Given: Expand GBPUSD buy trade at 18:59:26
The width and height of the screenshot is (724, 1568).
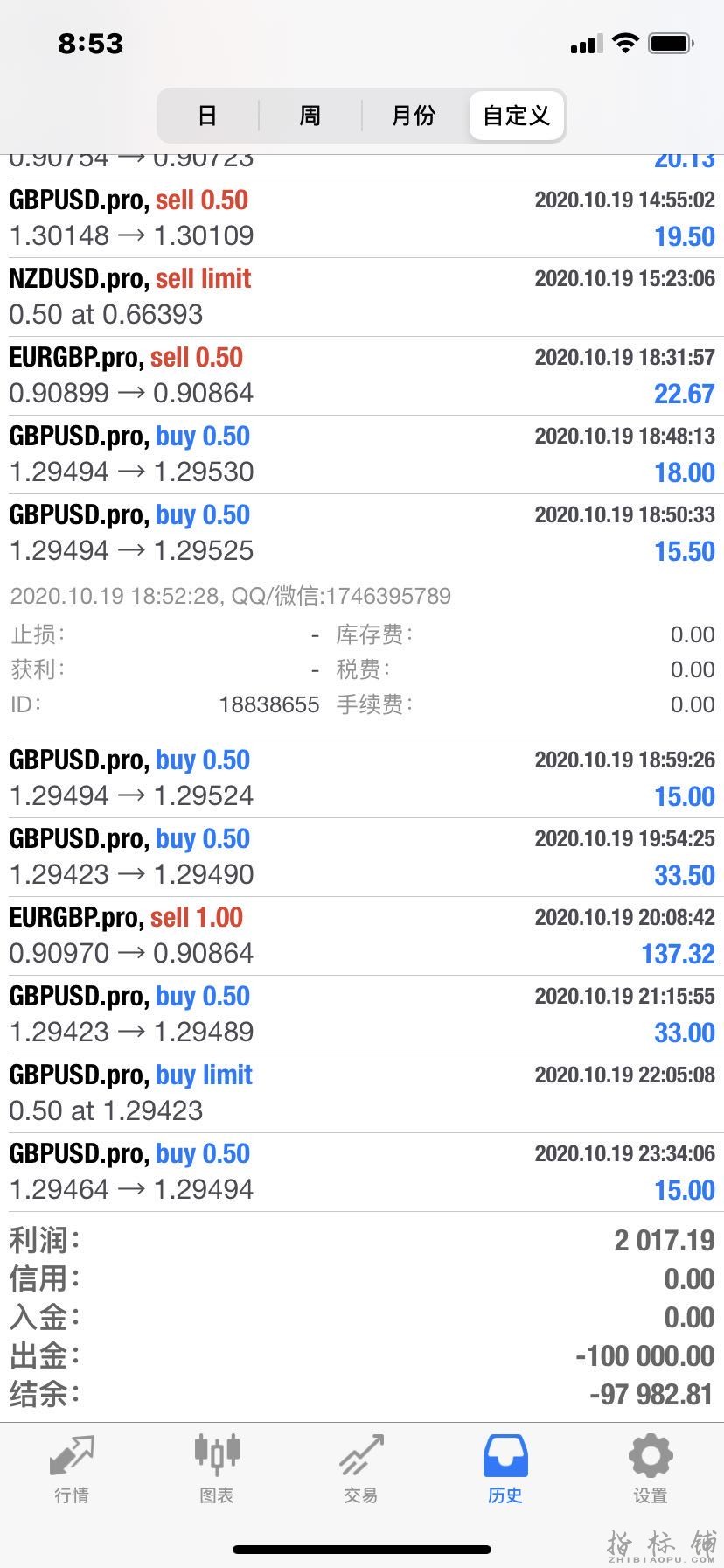Looking at the screenshot, I should tap(362, 778).
